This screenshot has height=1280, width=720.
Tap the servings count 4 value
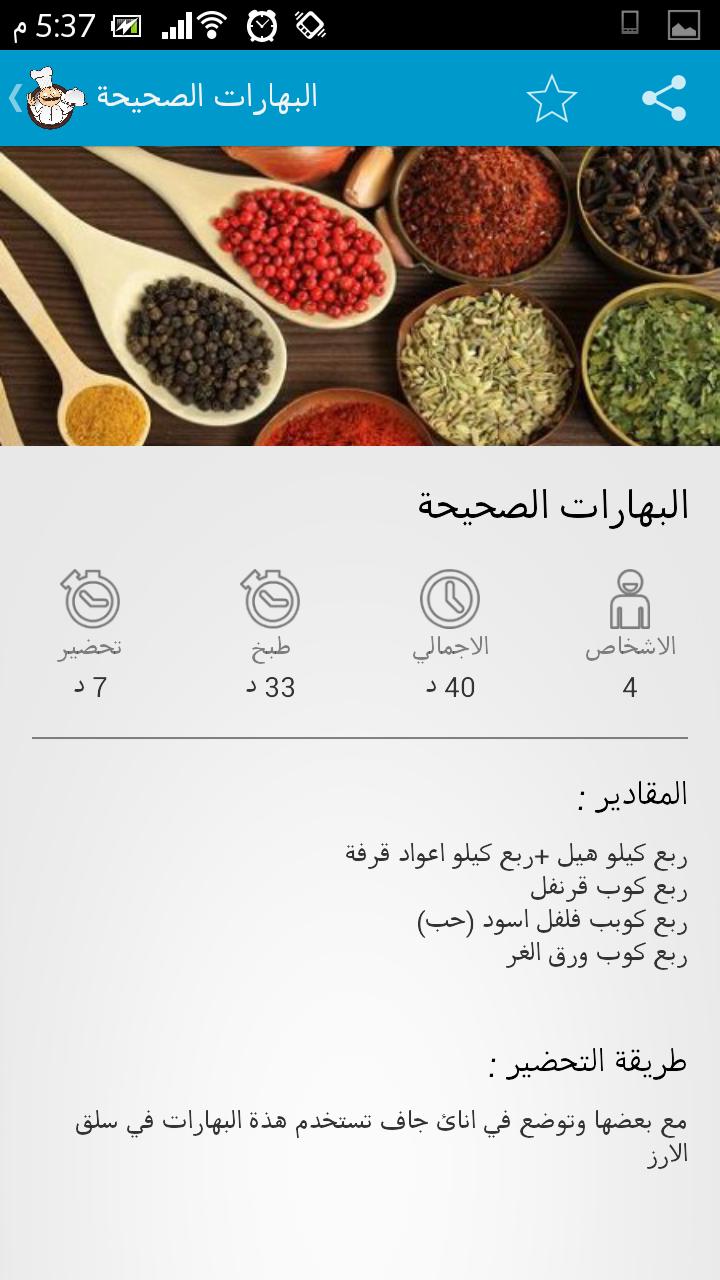[x=630, y=688]
